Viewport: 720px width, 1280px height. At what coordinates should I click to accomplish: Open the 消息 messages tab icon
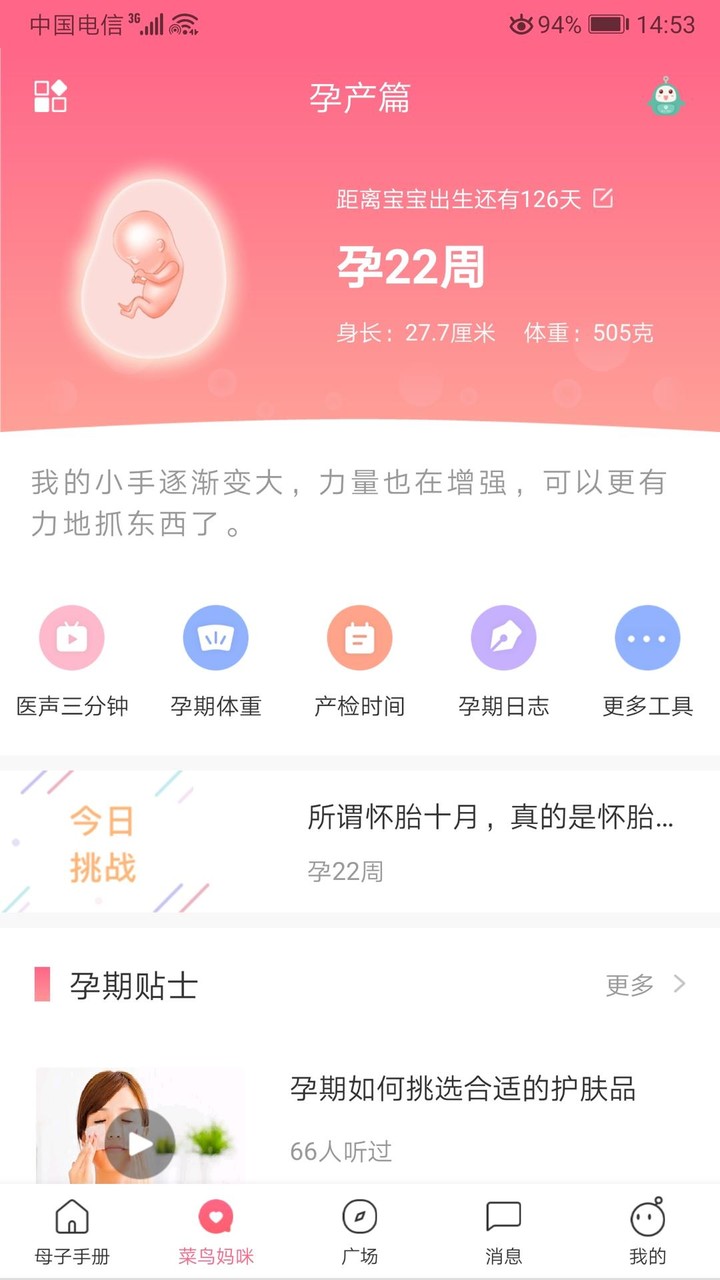coord(505,1218)
